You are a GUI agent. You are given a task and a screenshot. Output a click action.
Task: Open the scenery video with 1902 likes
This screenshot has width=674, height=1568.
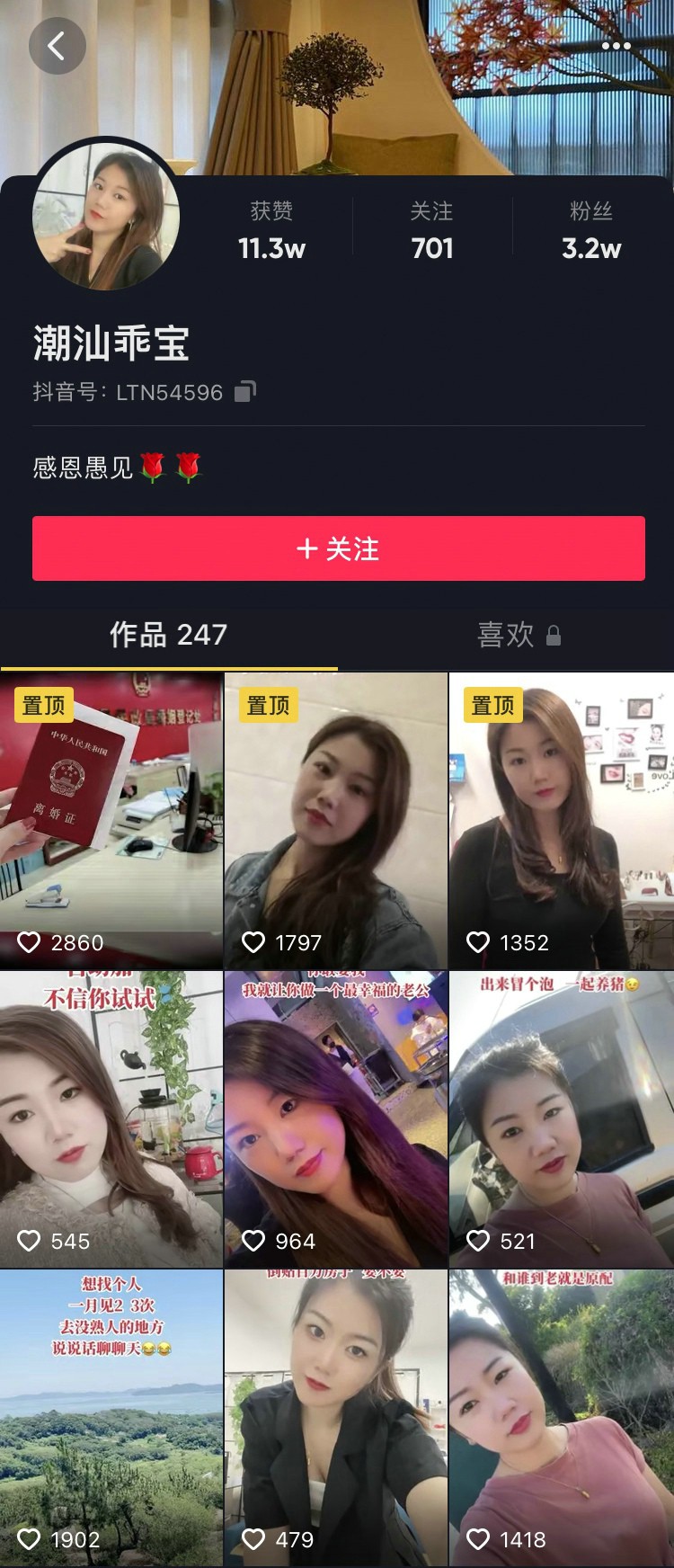click(x=111, y=1417)
